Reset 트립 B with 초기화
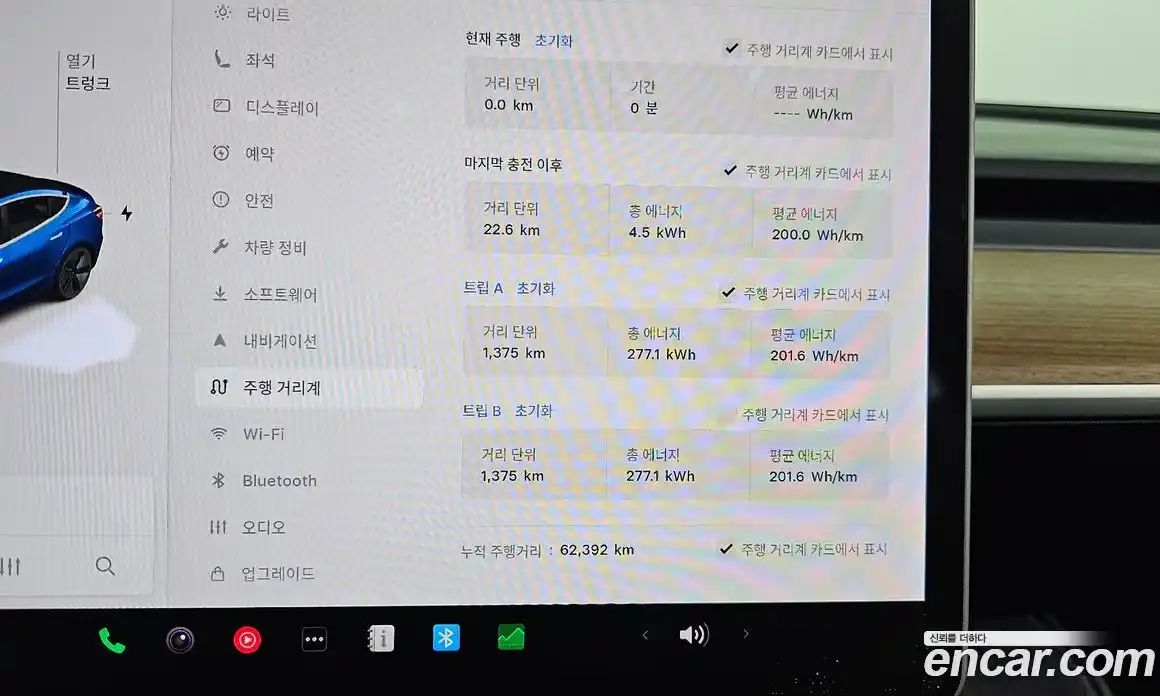The width and height of the screenshot is (1160, 696). [533, 411]
